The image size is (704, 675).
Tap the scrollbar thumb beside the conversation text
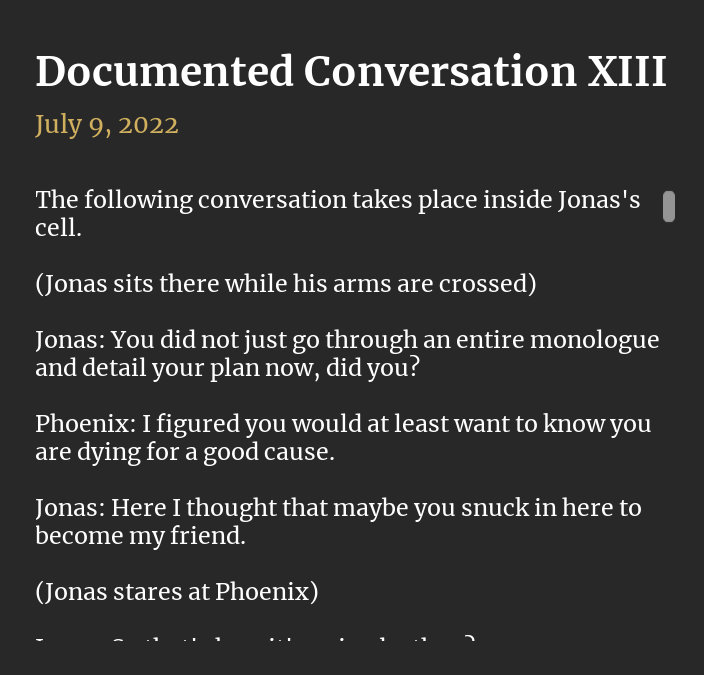coord(669,207)
